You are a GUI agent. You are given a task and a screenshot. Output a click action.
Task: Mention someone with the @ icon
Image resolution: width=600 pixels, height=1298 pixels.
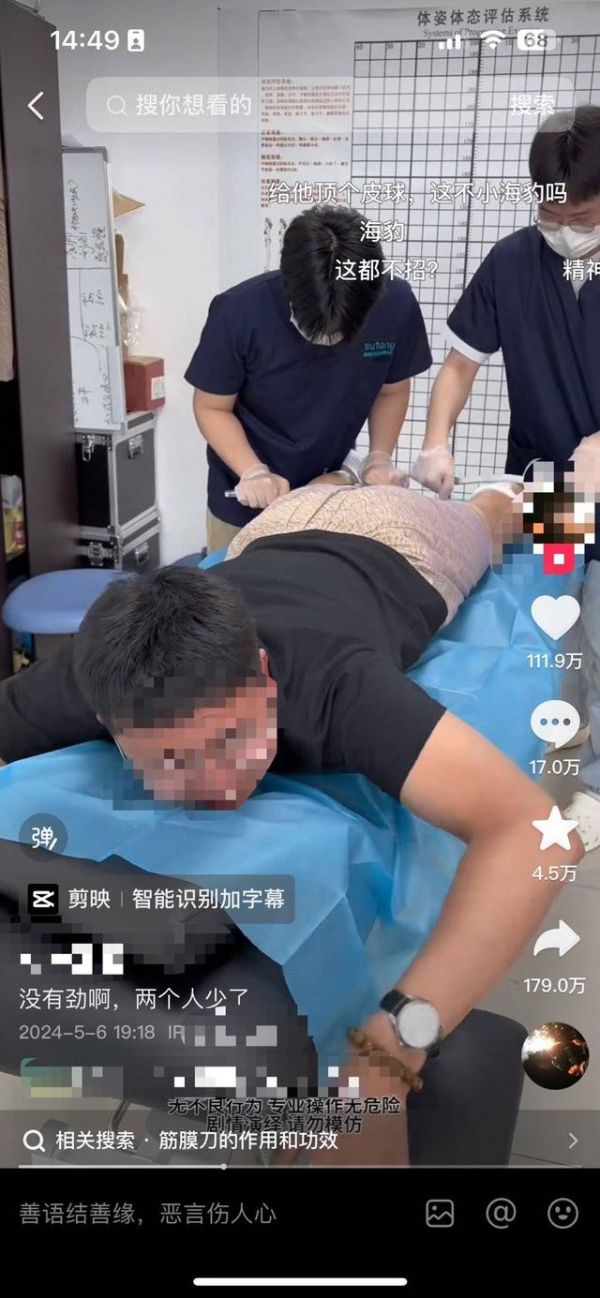point(501,1214)
